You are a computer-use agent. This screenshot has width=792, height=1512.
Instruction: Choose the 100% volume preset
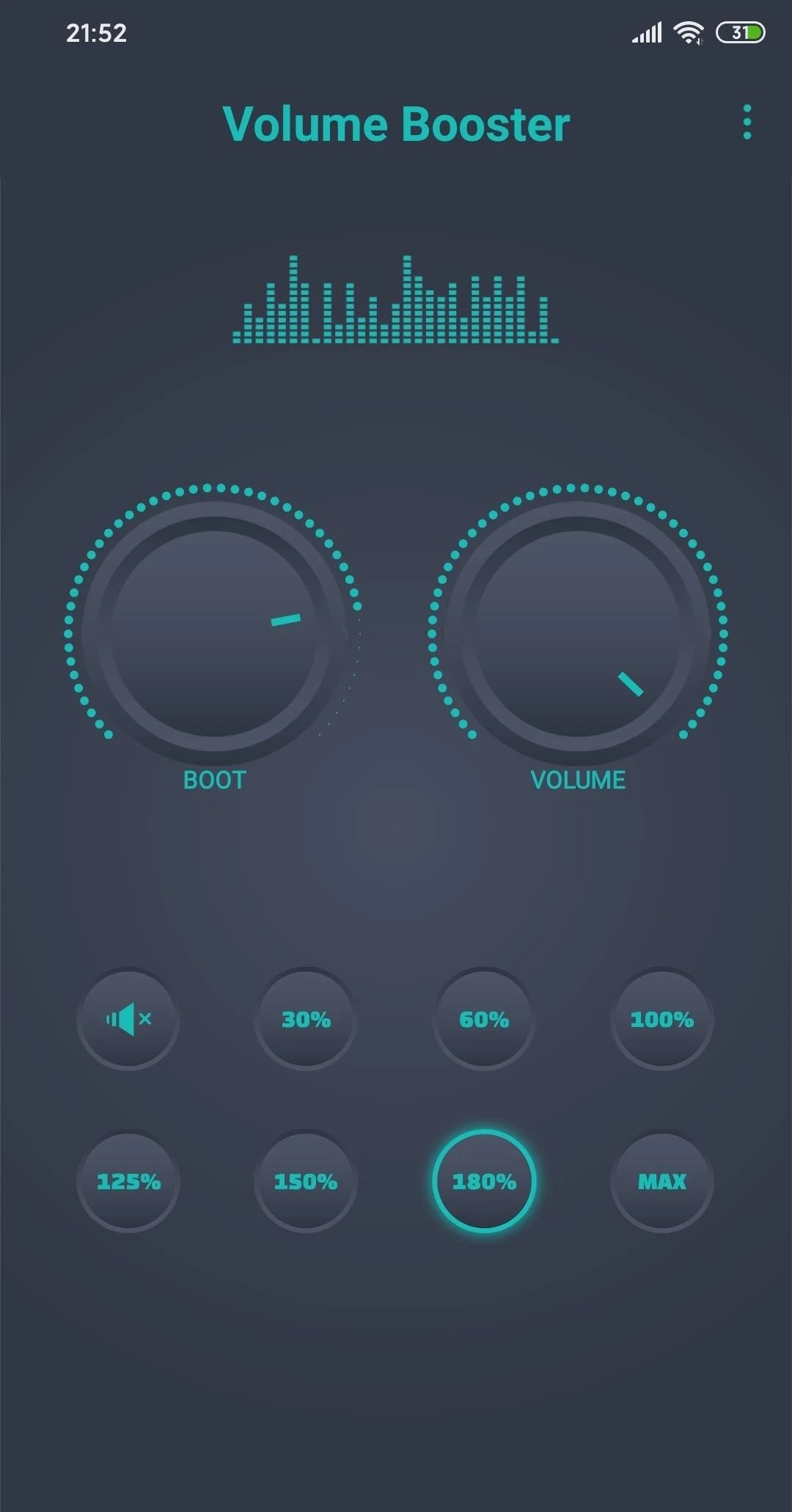pyautogui.click(x=661, y=1019)
